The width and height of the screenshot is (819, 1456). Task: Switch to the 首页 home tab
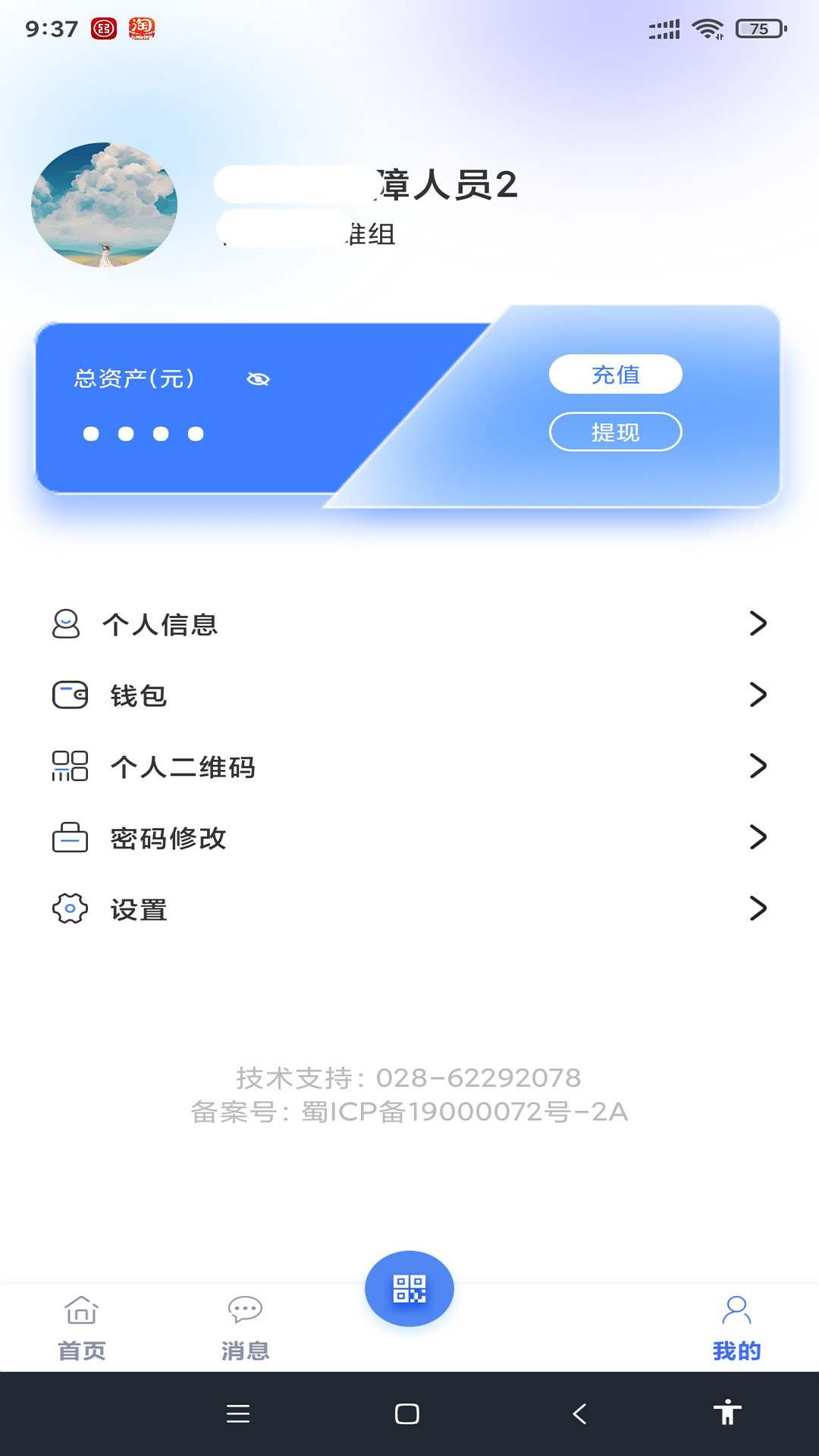pyautogui.click(x=82, y=1328)
